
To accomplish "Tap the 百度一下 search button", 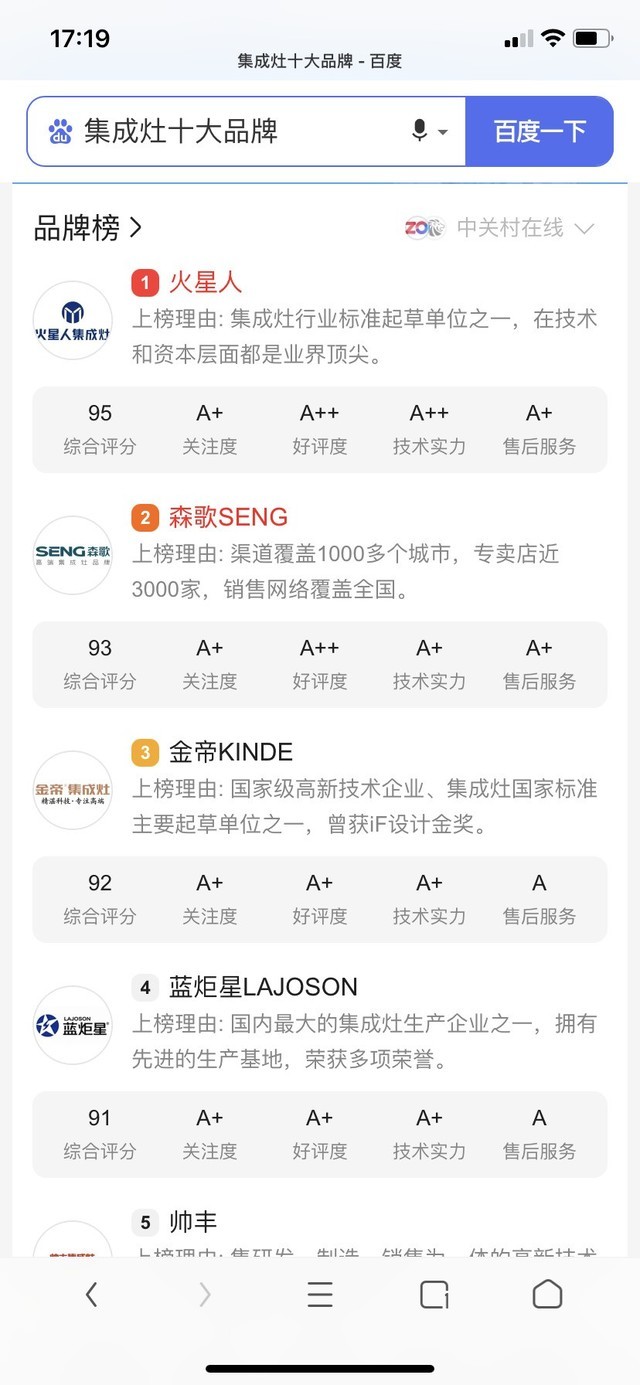I will point(539,131).
